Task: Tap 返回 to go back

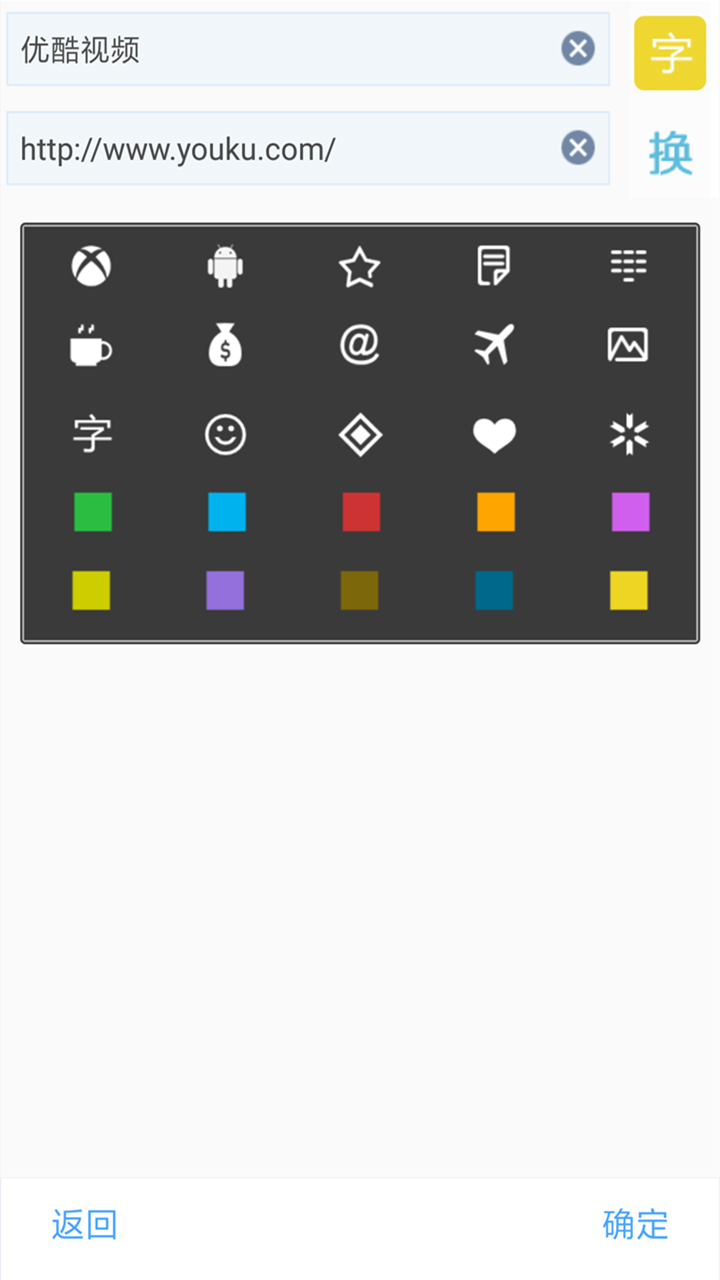Action: point(83,1224)
